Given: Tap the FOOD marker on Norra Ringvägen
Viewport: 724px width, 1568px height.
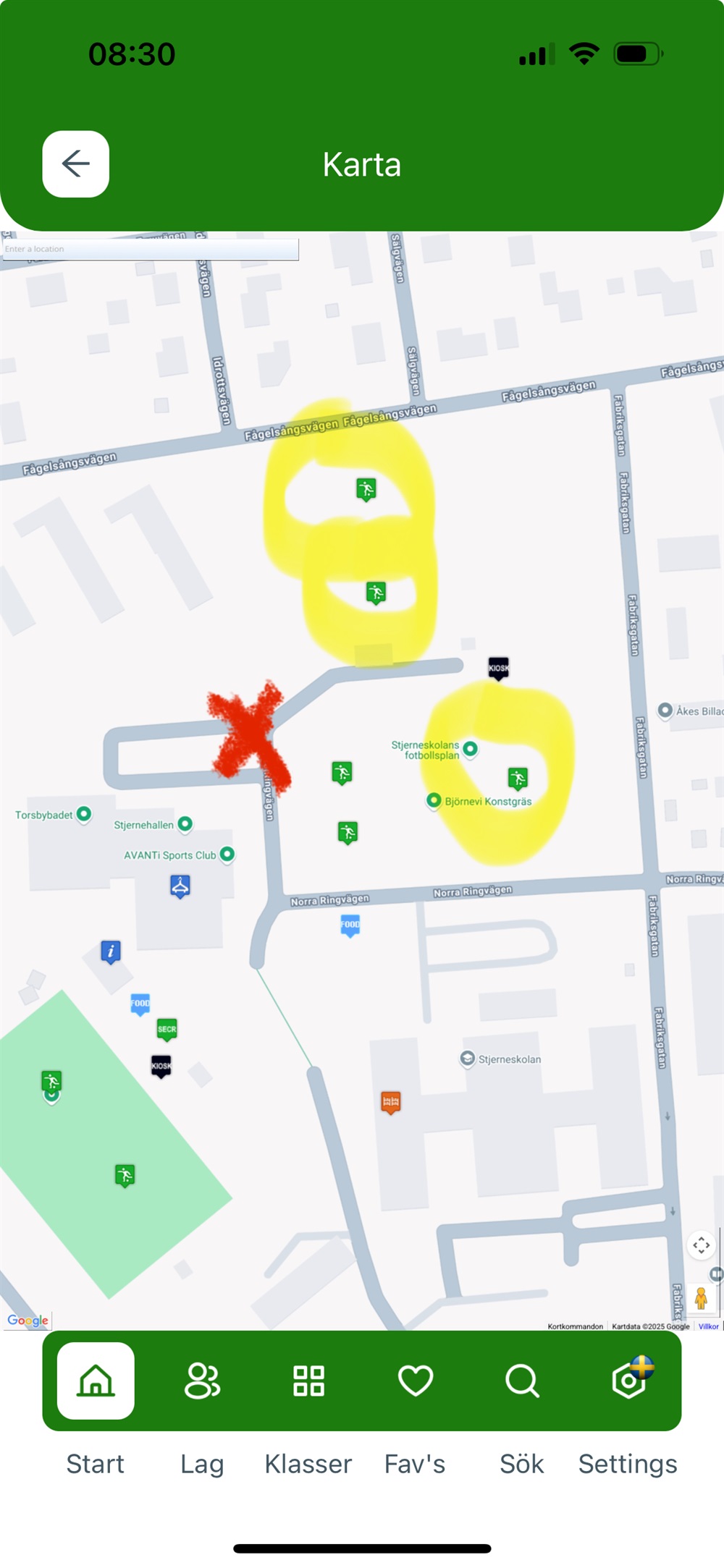Looking at the screenshot, I should pos(350,924).
